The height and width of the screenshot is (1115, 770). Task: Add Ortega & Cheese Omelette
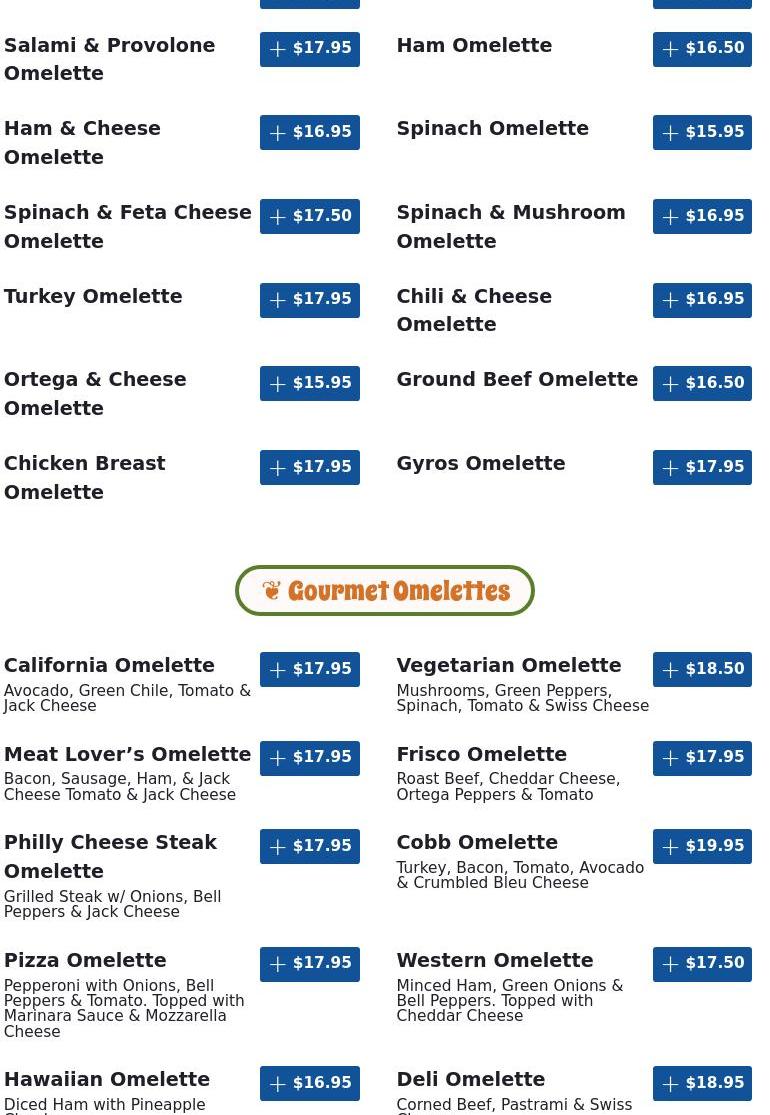coord(310,383)
